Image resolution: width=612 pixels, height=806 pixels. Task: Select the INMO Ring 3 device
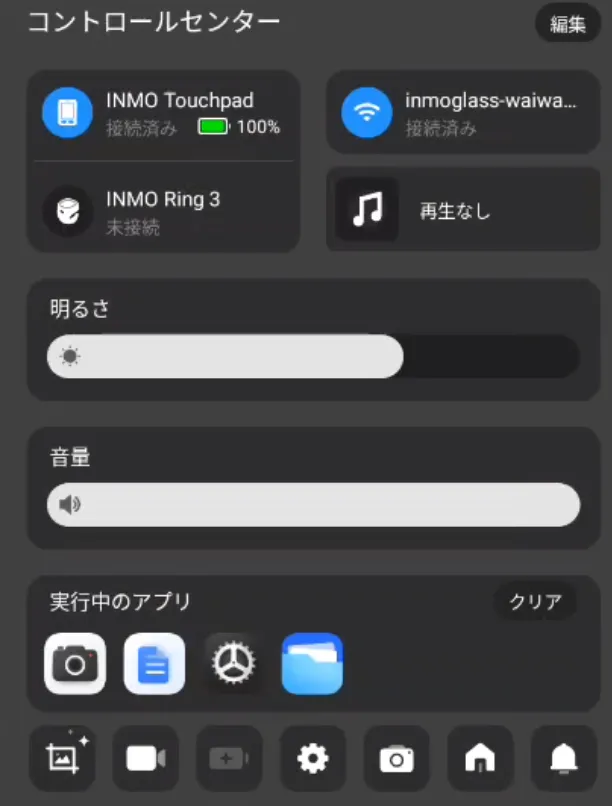click(164, 211)
